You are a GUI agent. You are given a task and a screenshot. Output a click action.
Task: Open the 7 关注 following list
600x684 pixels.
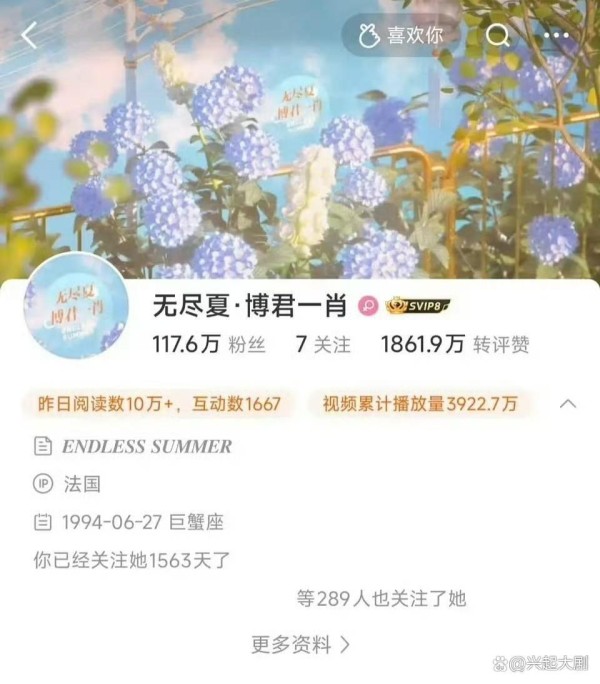(323, 345)
